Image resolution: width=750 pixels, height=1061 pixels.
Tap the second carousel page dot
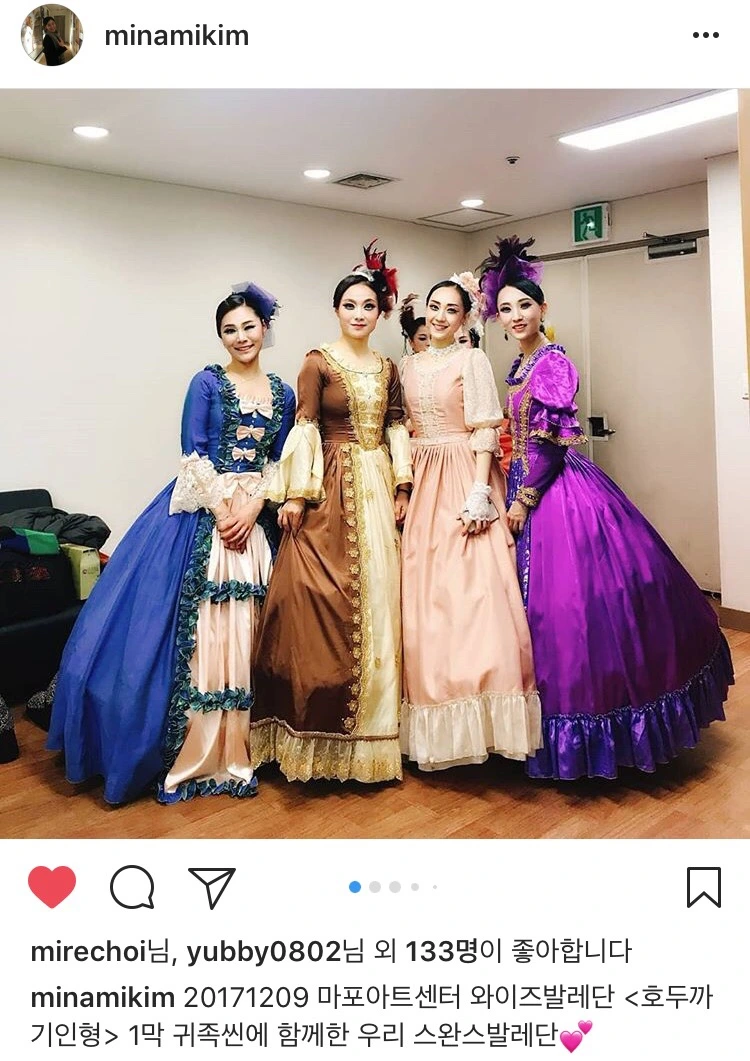tap(374, 884)
